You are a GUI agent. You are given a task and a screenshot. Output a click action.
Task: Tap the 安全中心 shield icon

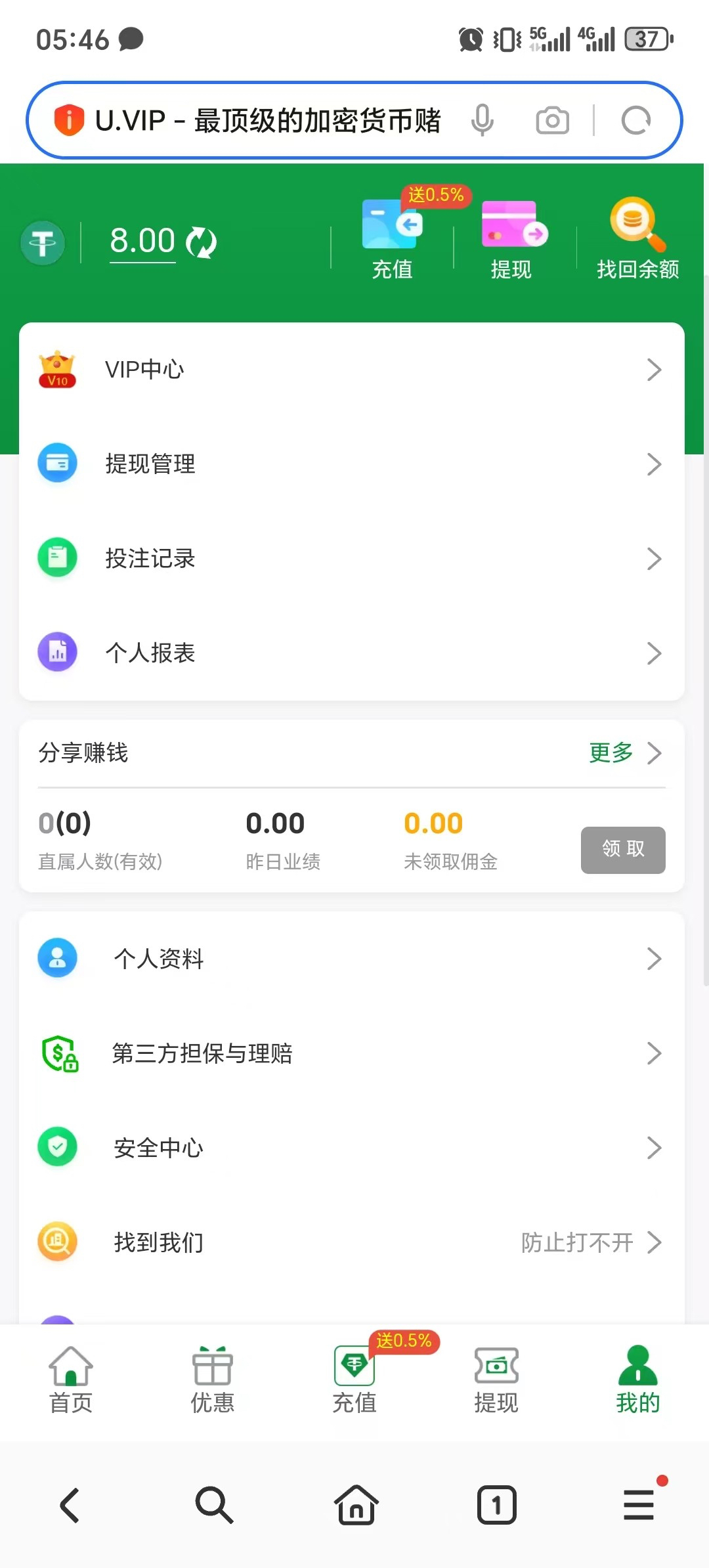[x=58, y=1148]
